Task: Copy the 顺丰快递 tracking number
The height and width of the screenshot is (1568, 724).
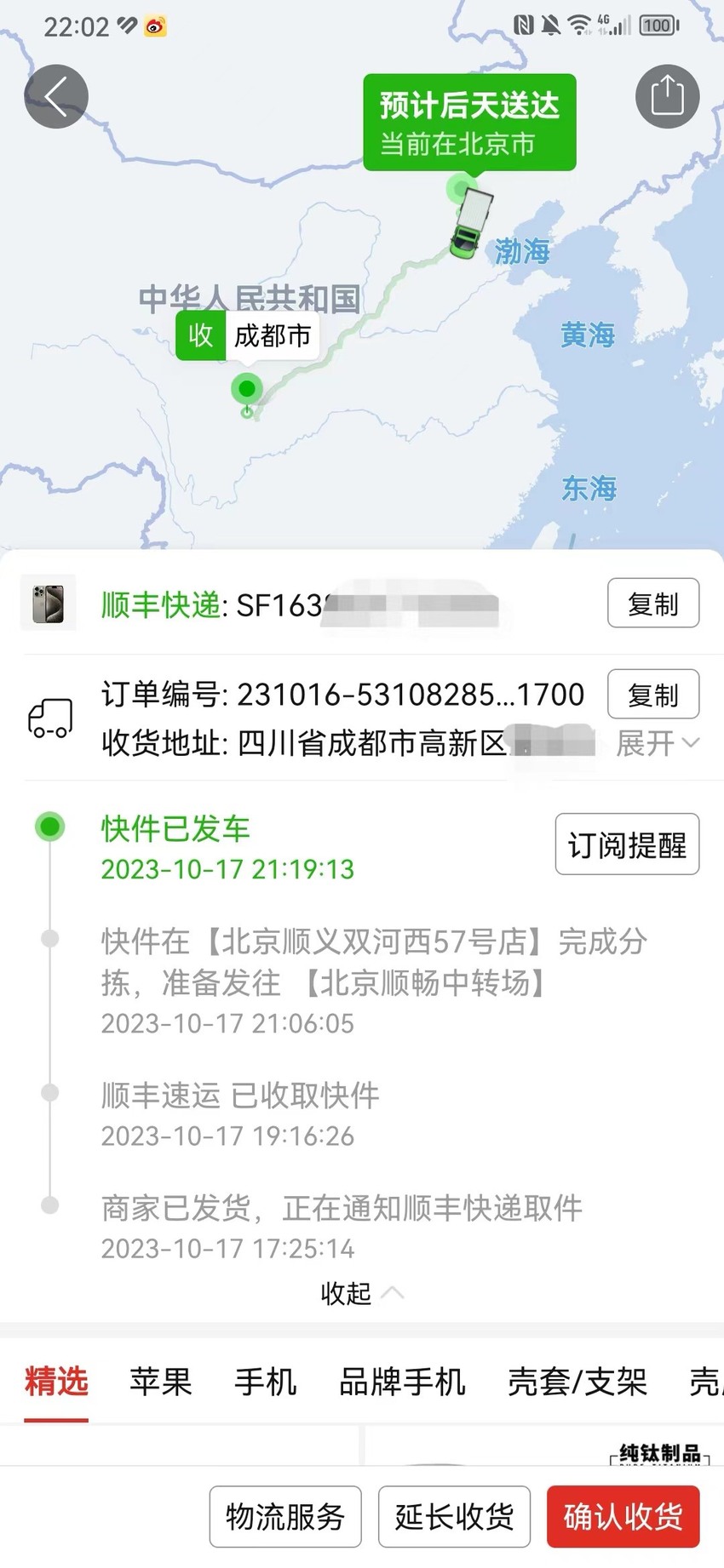Action: [653, 604]
